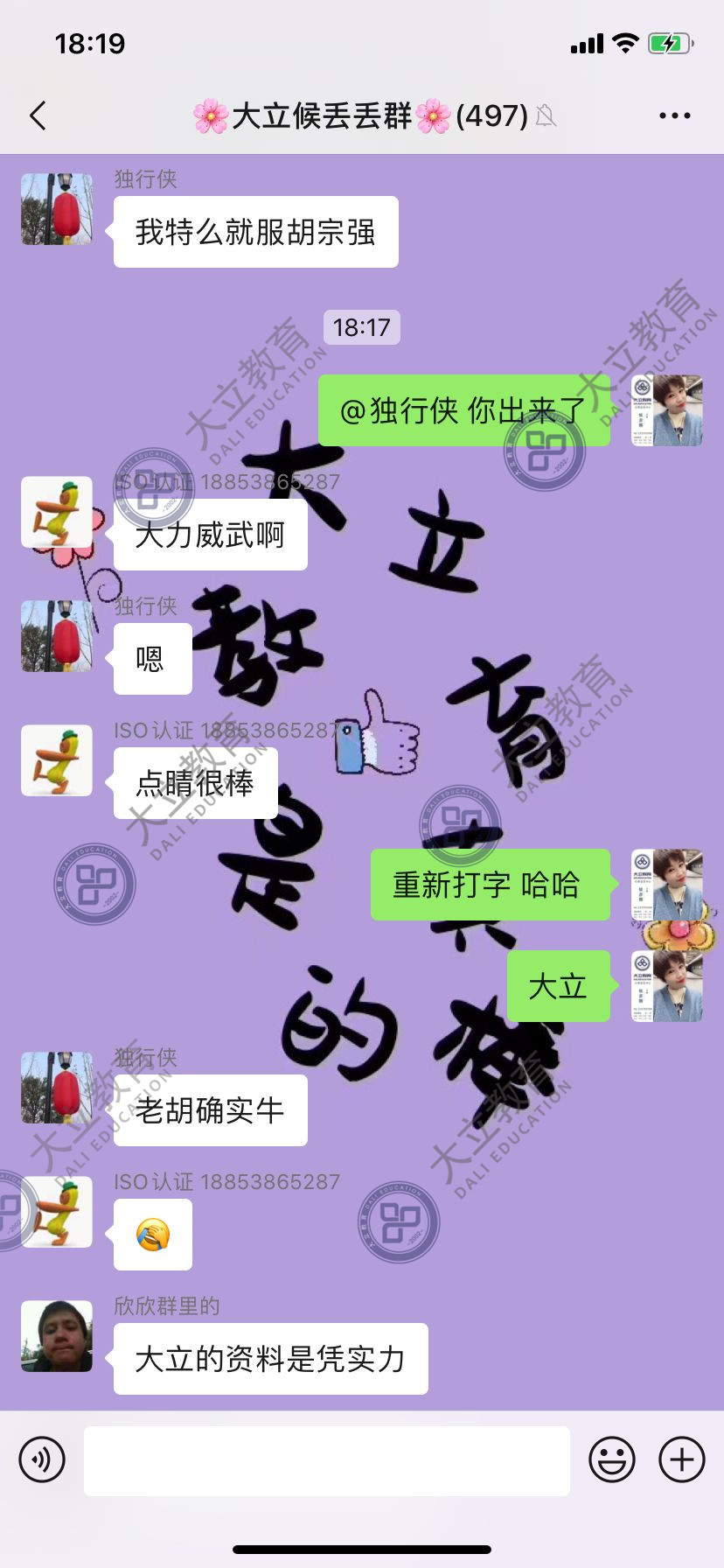Open 欣欣群里的 user's profile avatar

click(57, 1336)
